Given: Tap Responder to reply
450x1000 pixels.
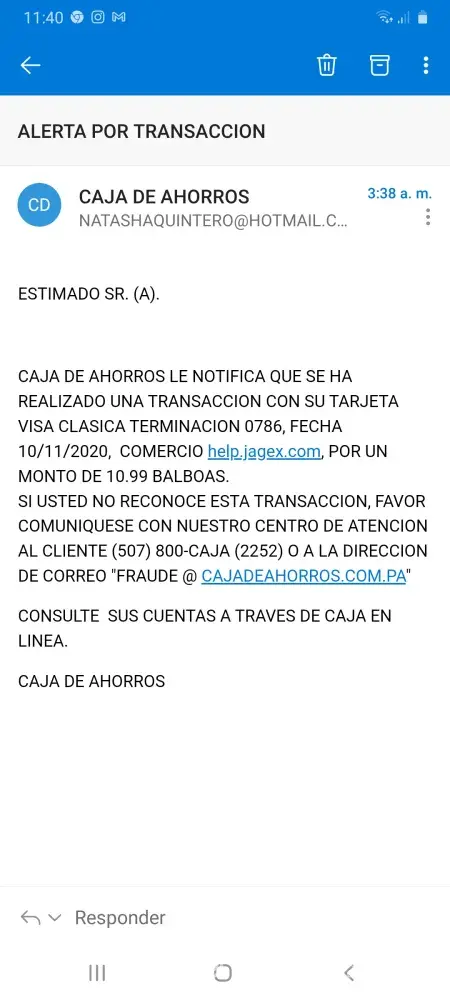Looking at the screenshot, I should pos(120,918).
